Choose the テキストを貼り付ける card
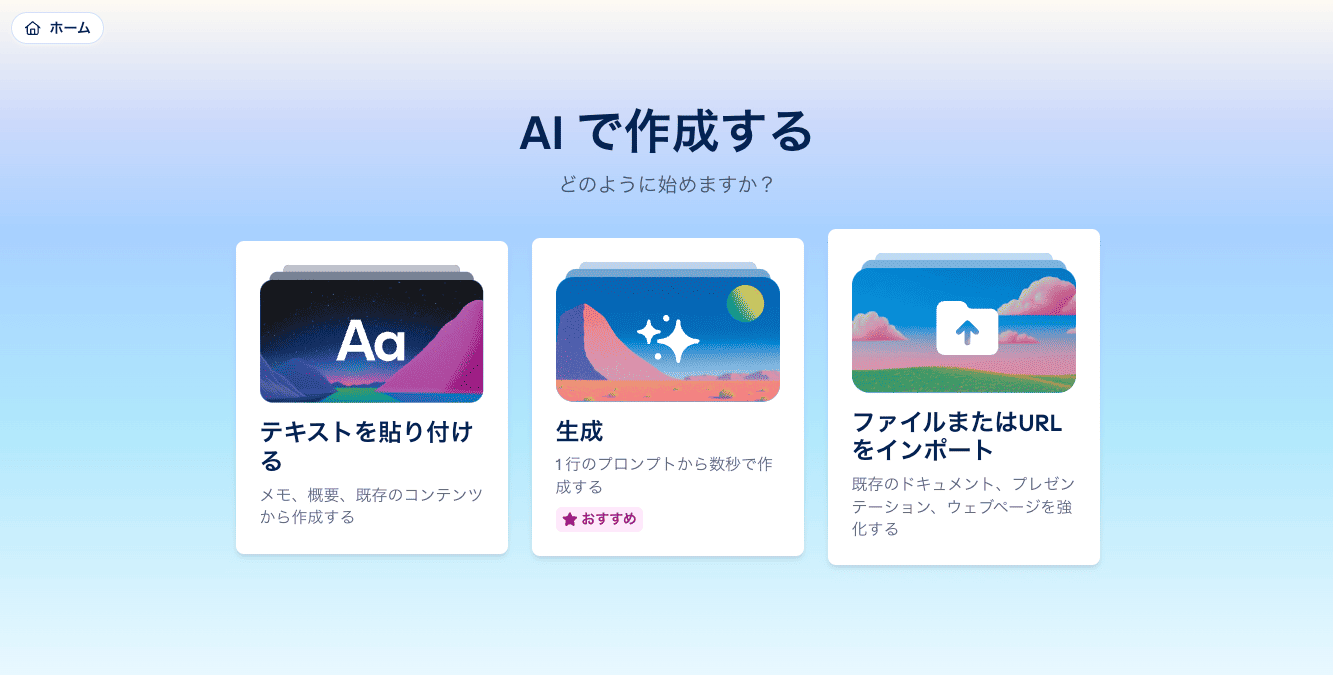 click(x=371, y=397)
